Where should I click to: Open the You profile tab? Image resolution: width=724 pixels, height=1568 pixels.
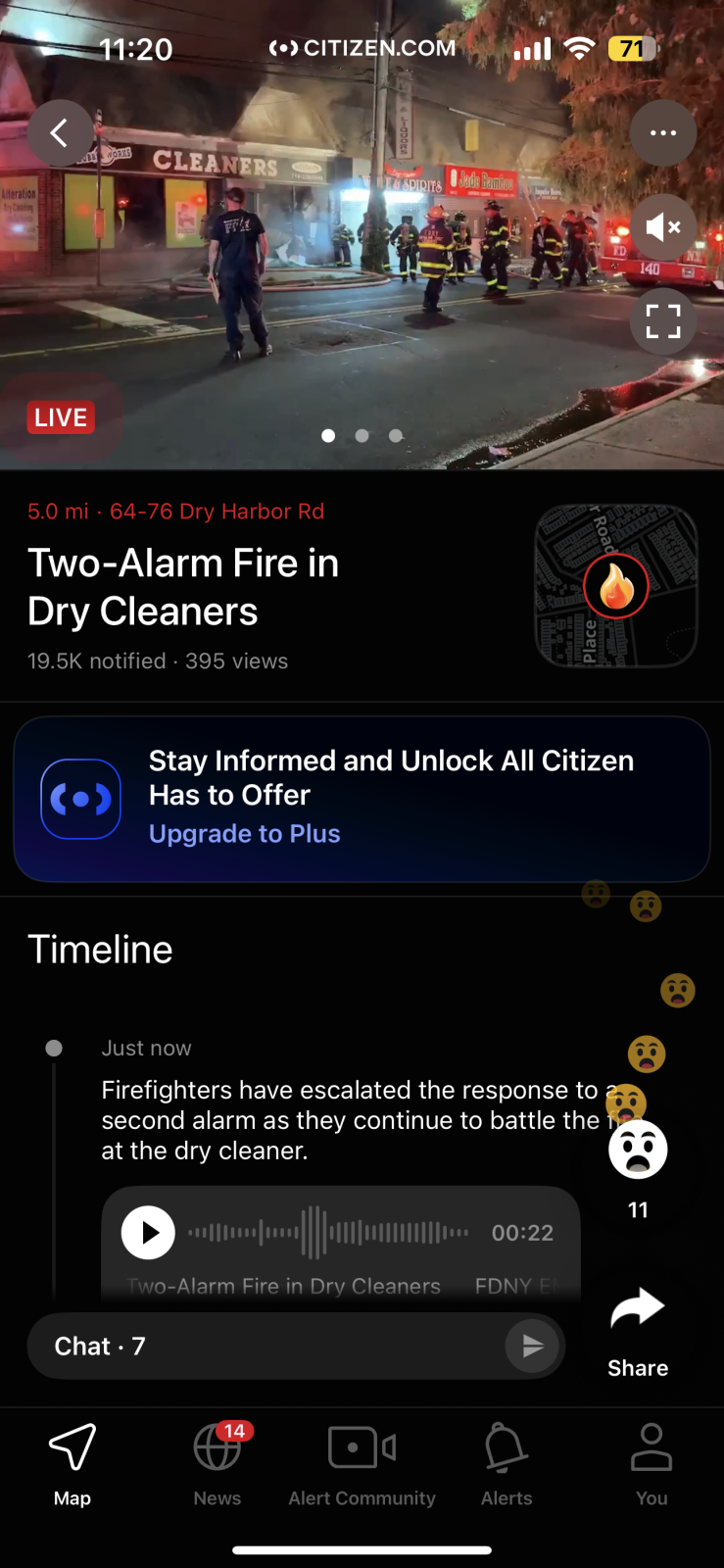[652, 1464]
